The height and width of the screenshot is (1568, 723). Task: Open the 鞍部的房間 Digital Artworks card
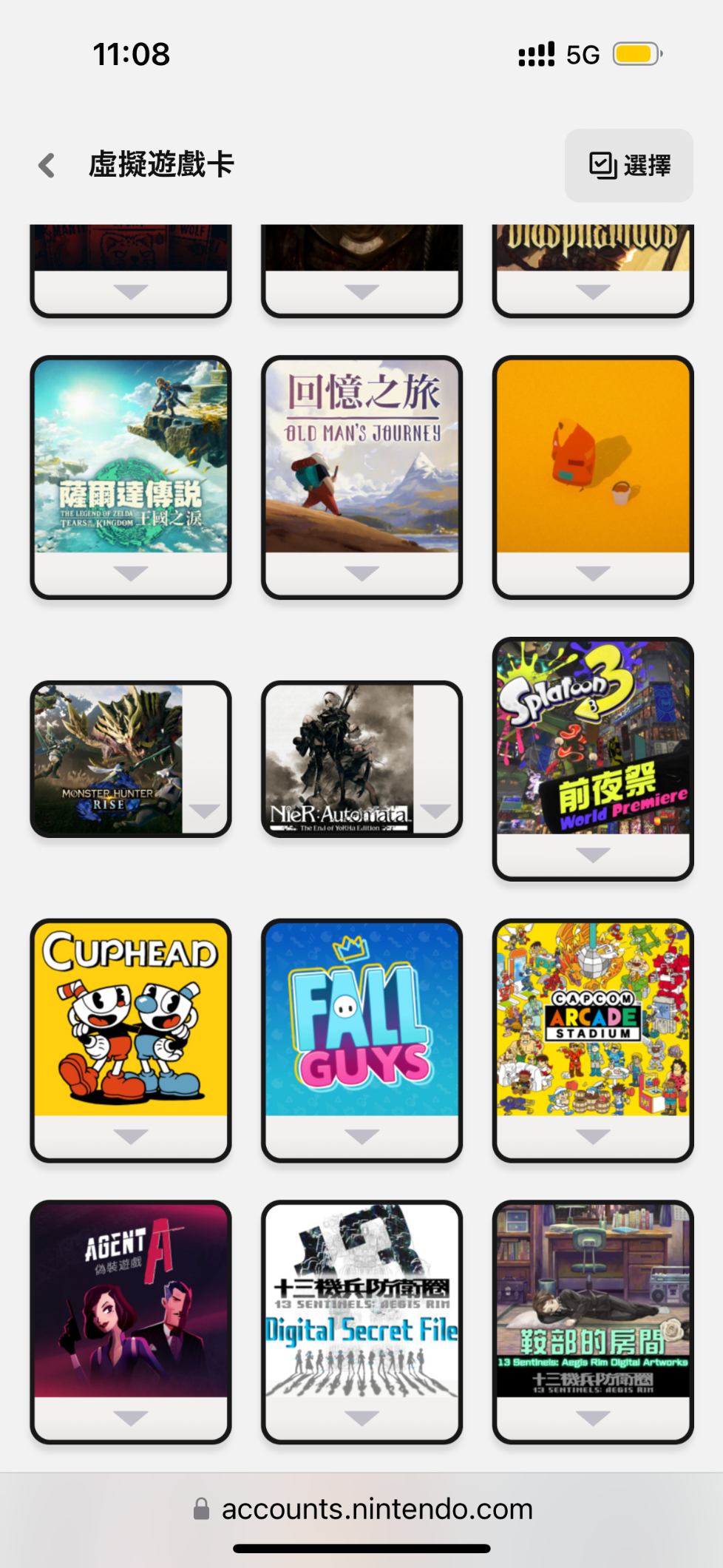(x=593, y=1322)
